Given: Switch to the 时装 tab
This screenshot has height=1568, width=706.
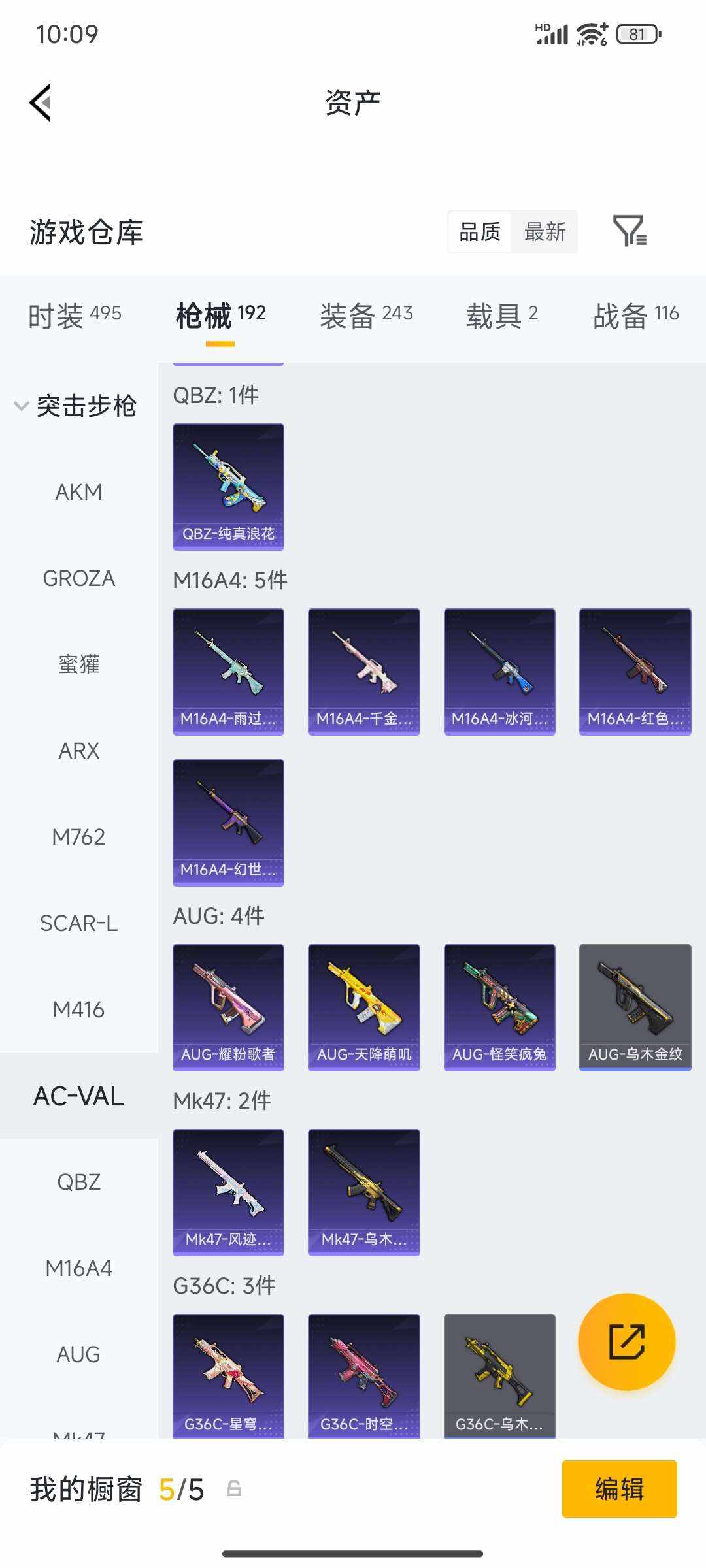Looking at the screenshot, I should pyautogui.click(x=75, y=315).
